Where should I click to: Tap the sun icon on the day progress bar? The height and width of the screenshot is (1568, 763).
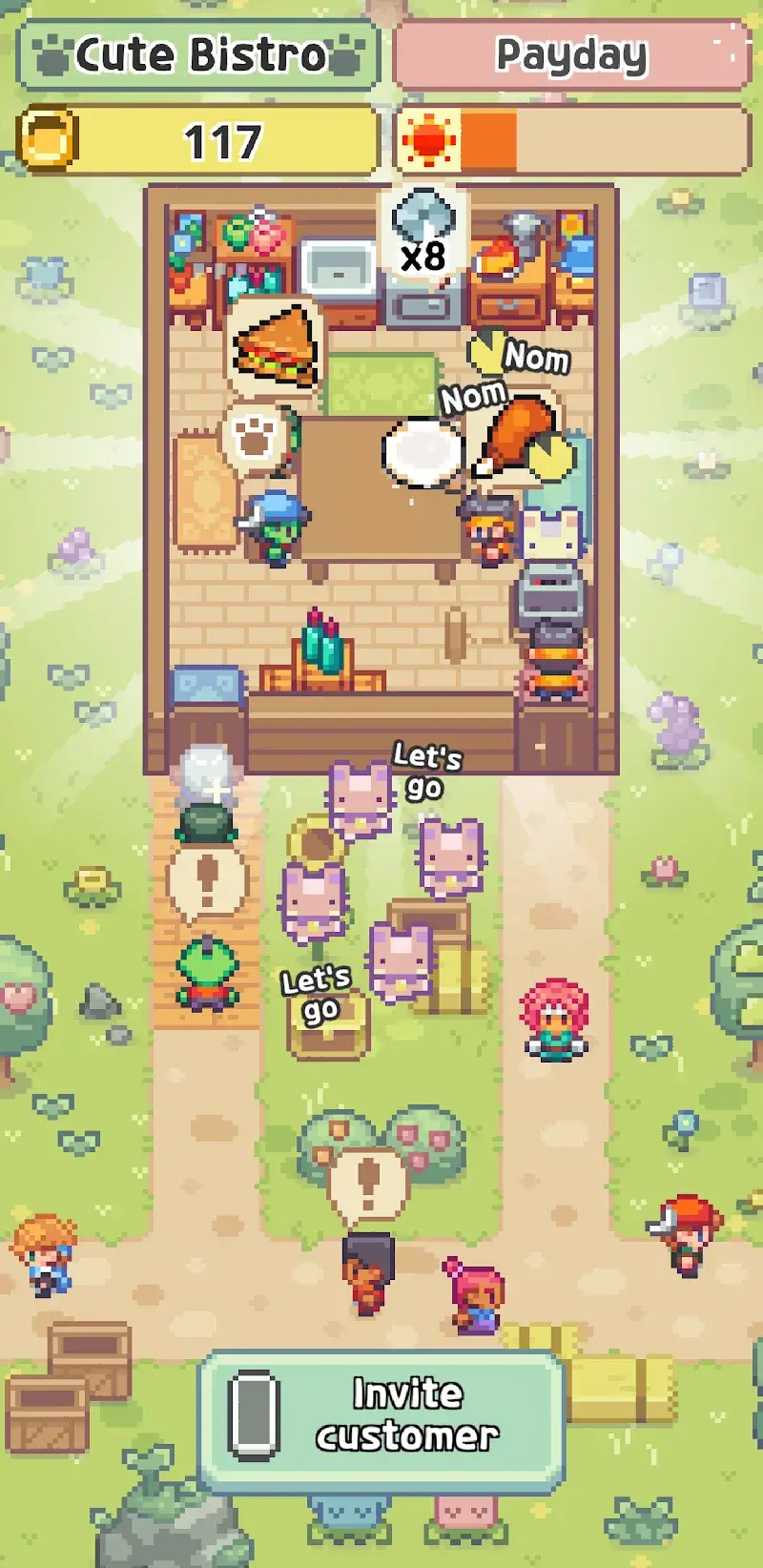pos(428,140)
